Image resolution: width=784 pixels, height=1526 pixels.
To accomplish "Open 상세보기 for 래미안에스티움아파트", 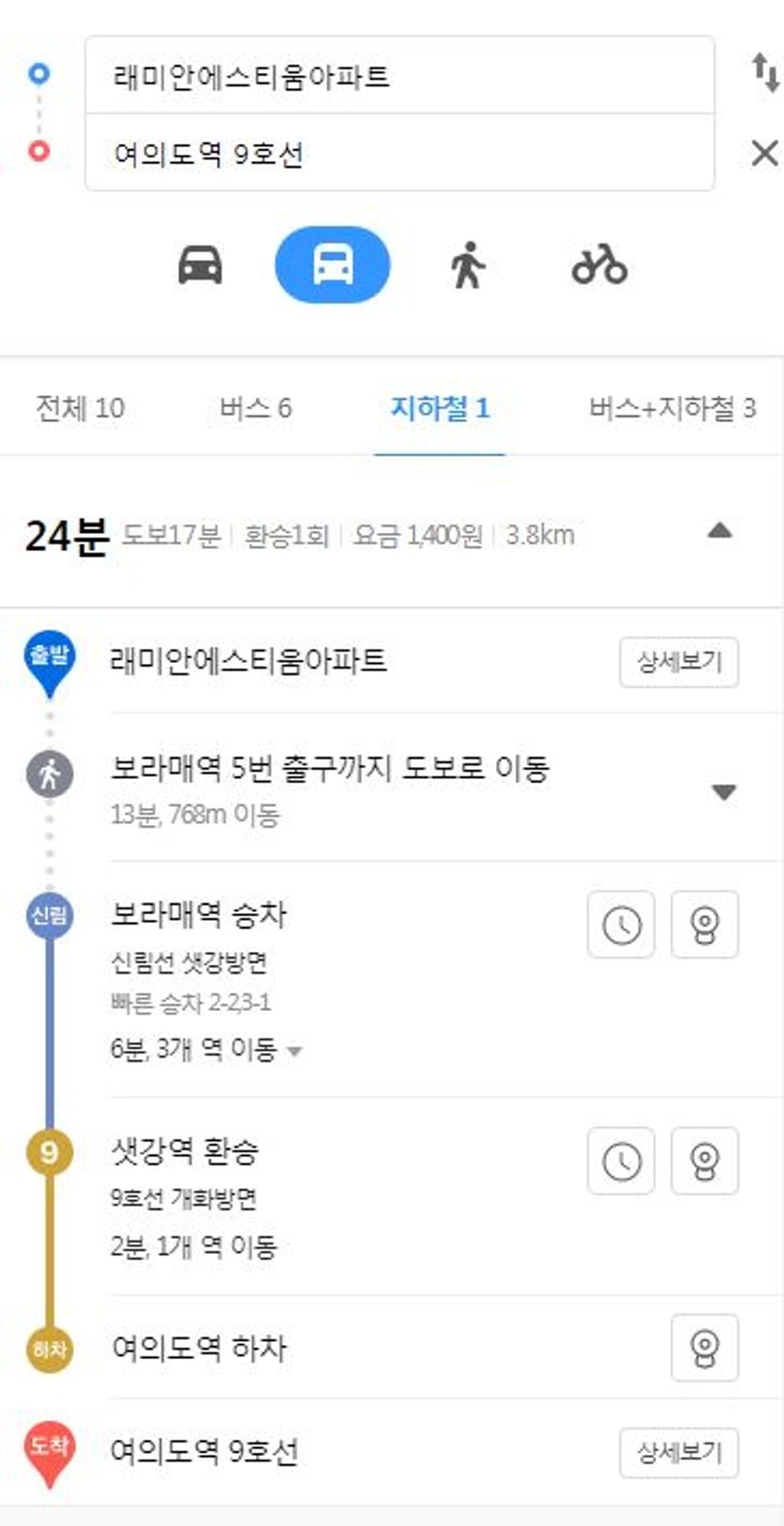I will 679,662.
